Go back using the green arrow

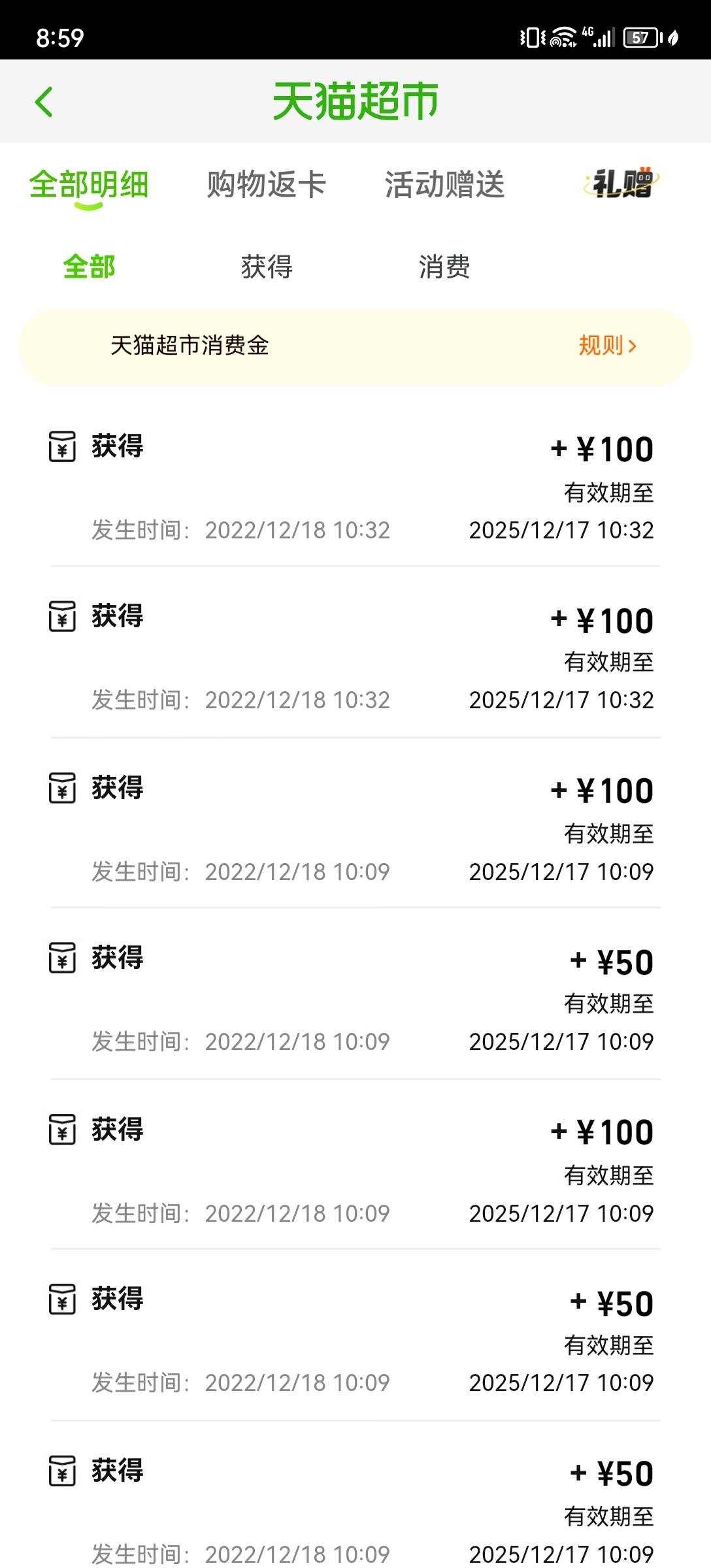pyautogui.click(x=44, y=102)
